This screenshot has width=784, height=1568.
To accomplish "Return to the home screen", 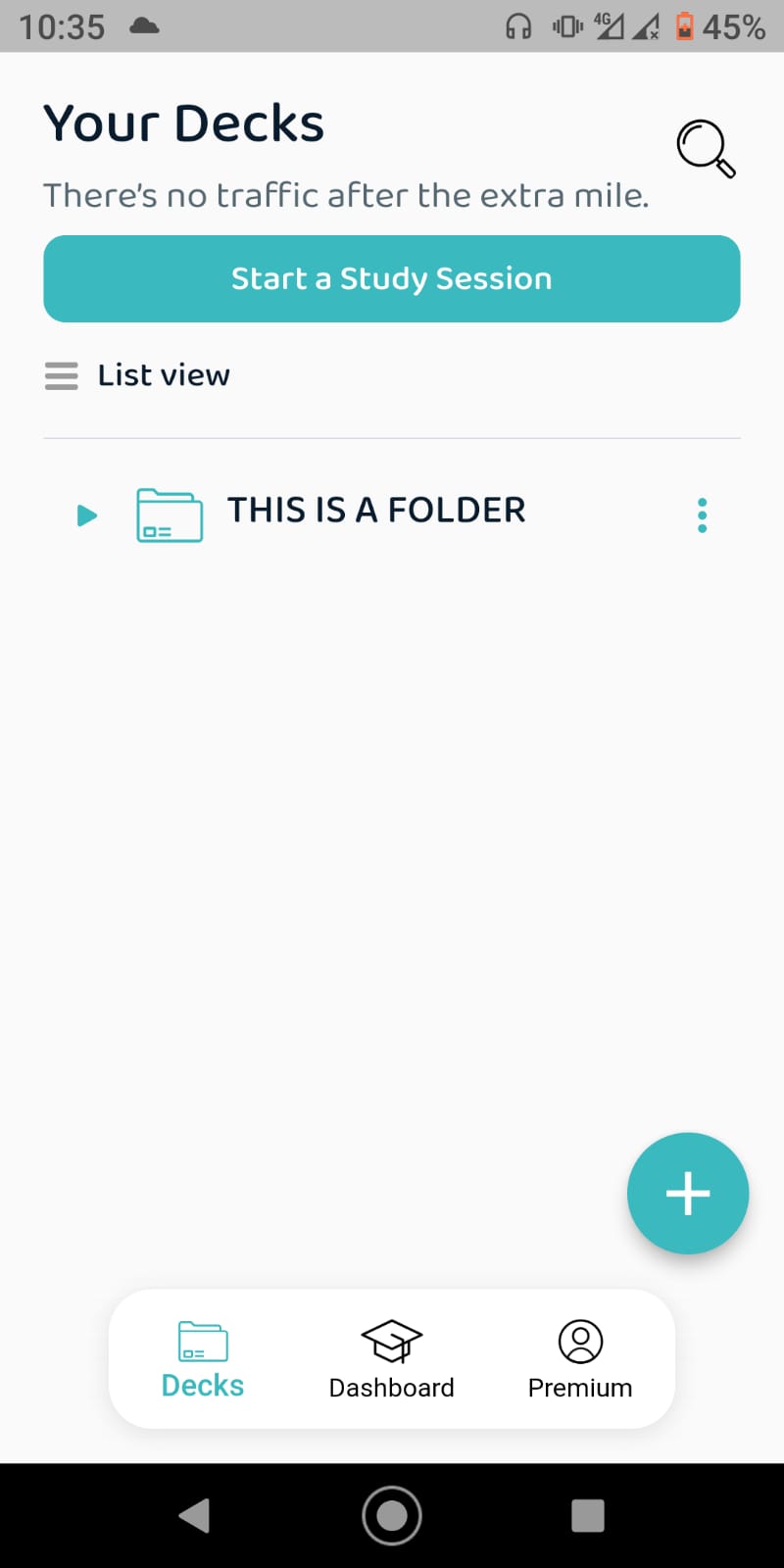I will 392,1515.
